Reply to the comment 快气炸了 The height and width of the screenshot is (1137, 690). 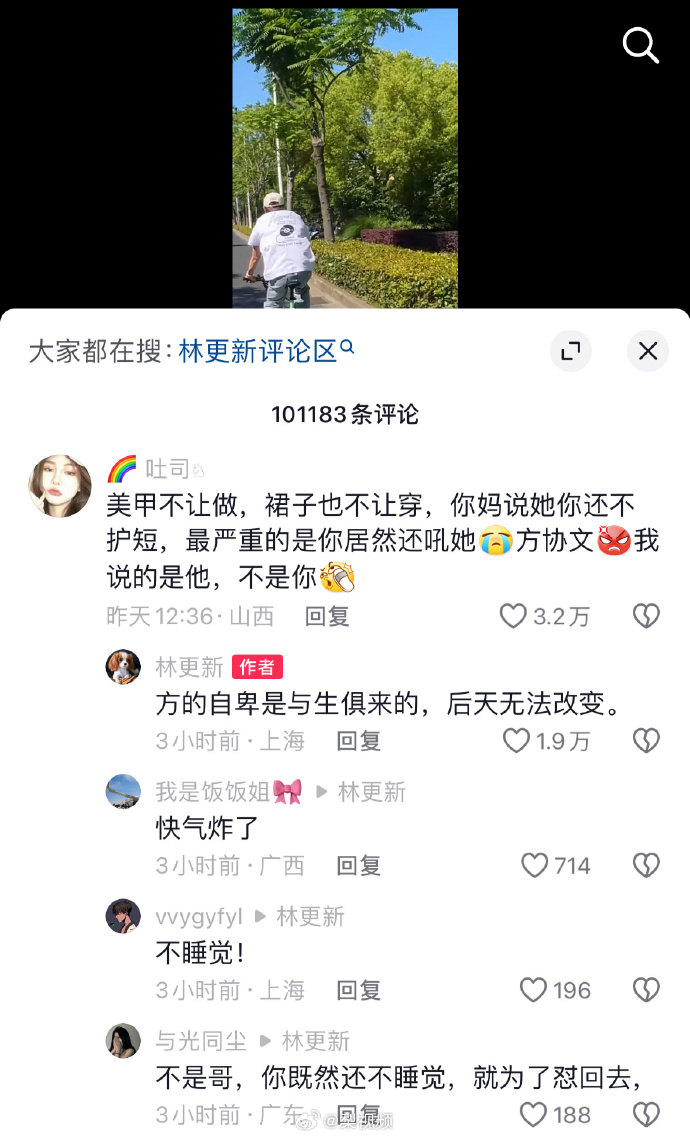coord(359,865)
